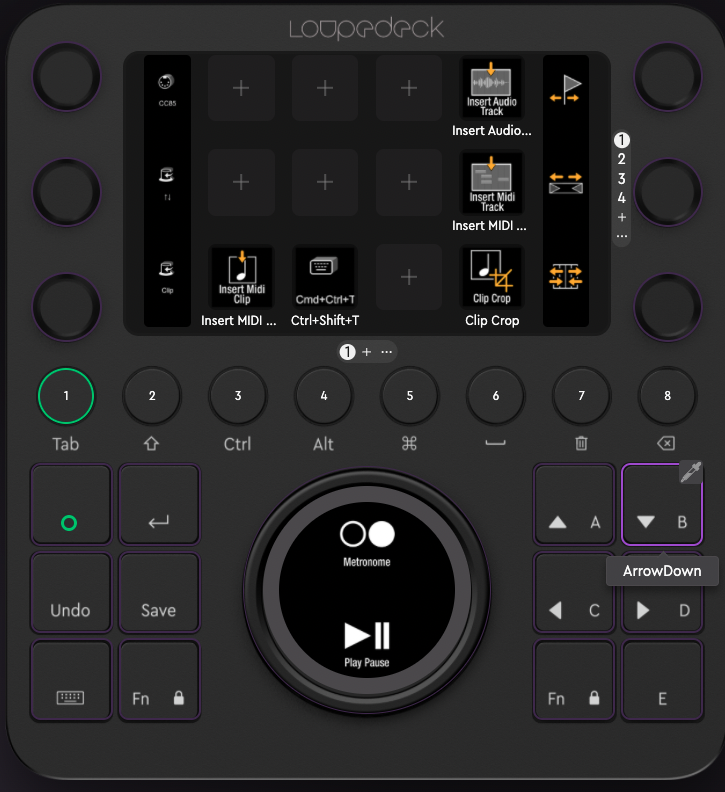
Task: Select the enter key button
Action: [x=158, y=504]
